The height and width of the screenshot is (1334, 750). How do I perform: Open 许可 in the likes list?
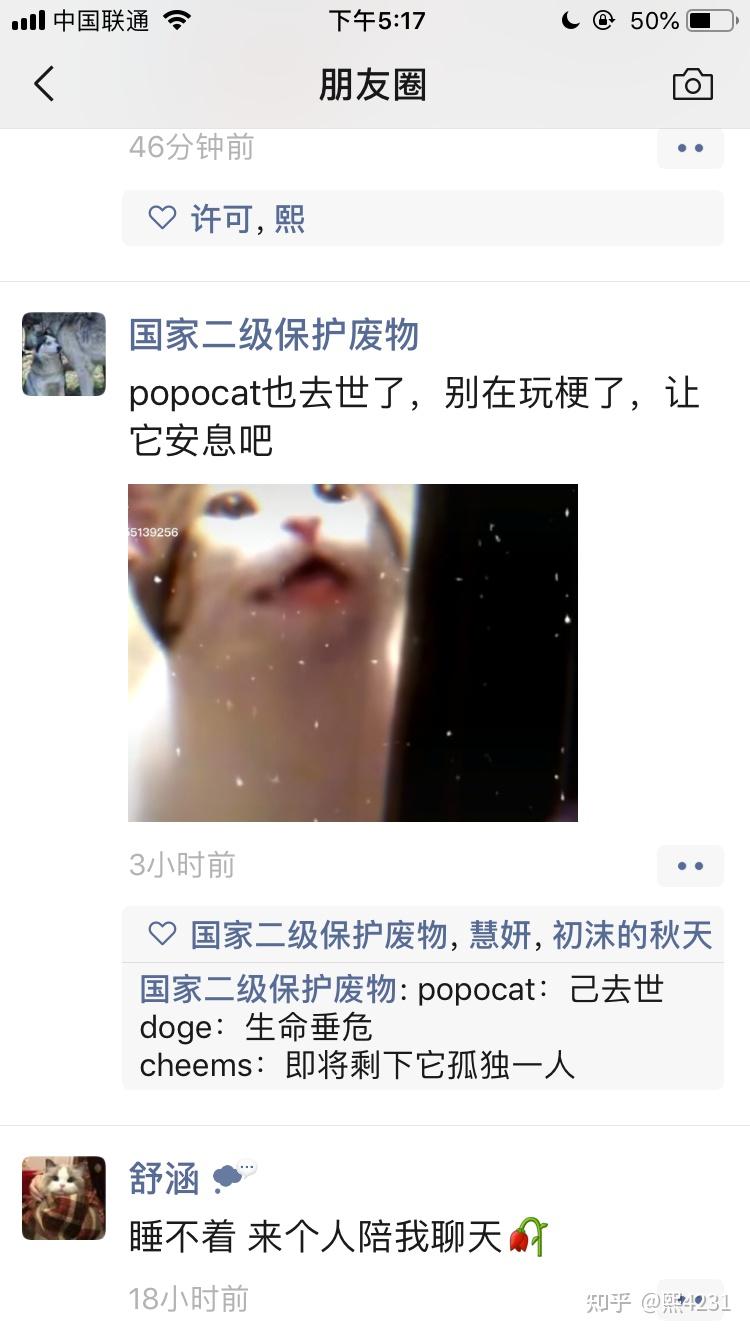220,219
